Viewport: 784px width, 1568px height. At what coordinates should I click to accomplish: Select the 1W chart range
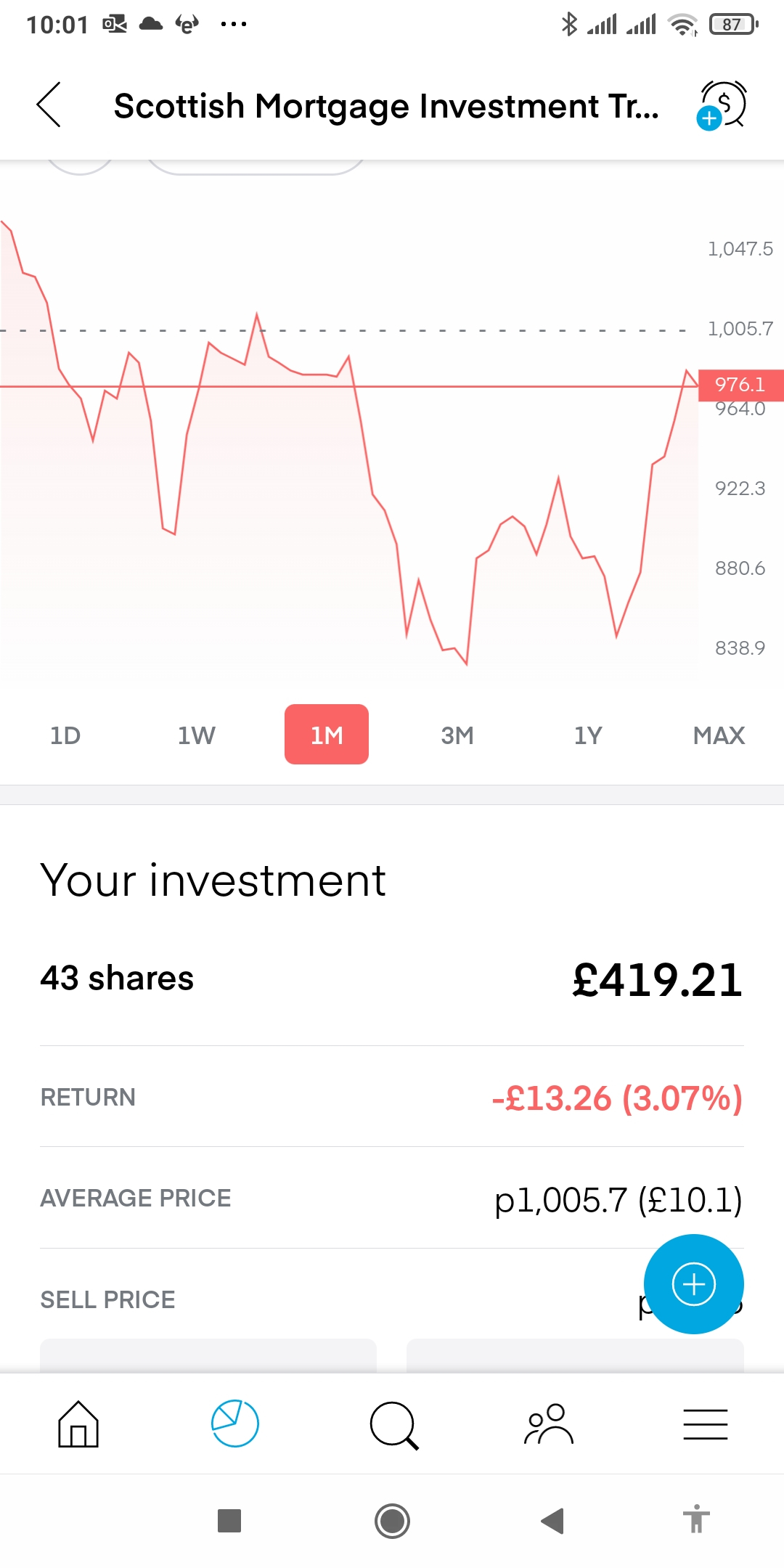coord(196,735)
